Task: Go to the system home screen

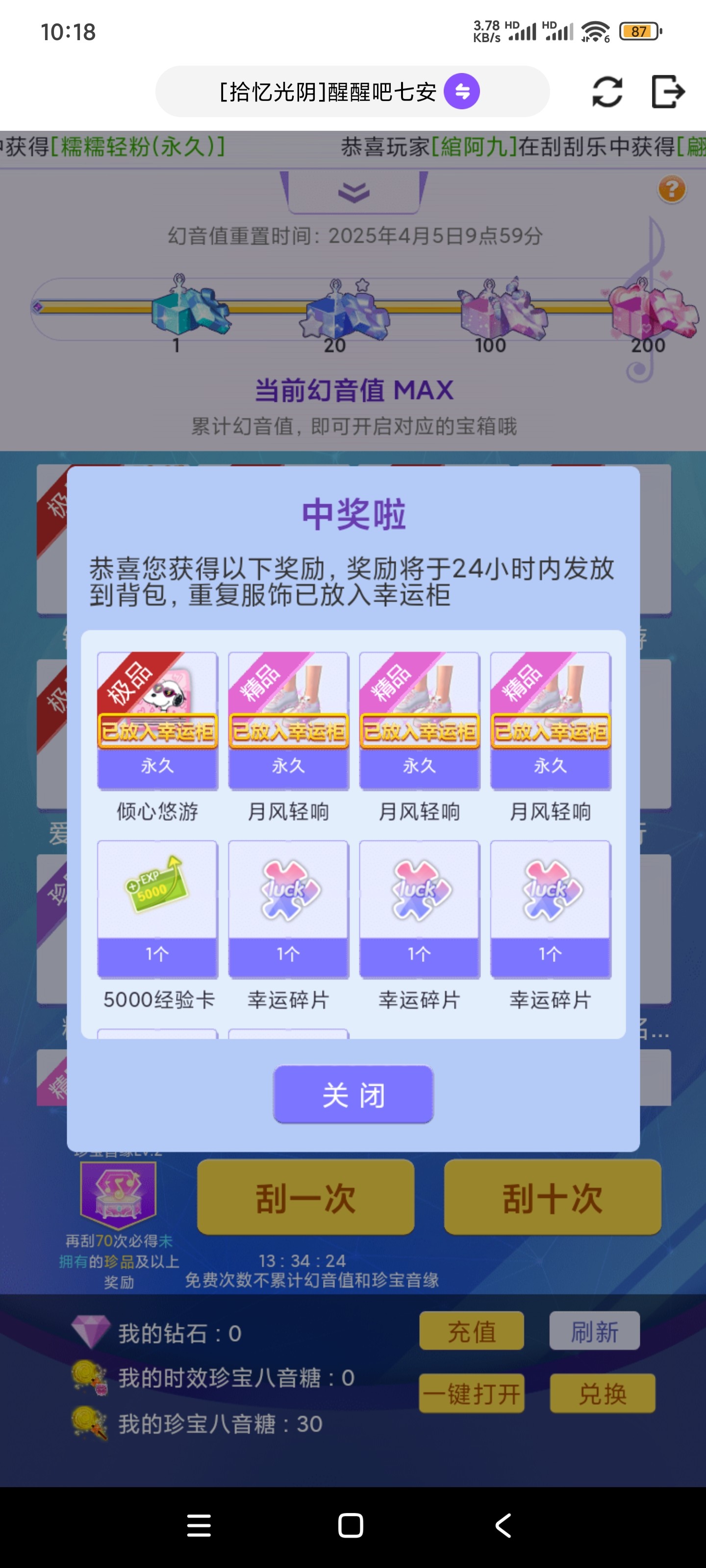Action: [351, 1525]
